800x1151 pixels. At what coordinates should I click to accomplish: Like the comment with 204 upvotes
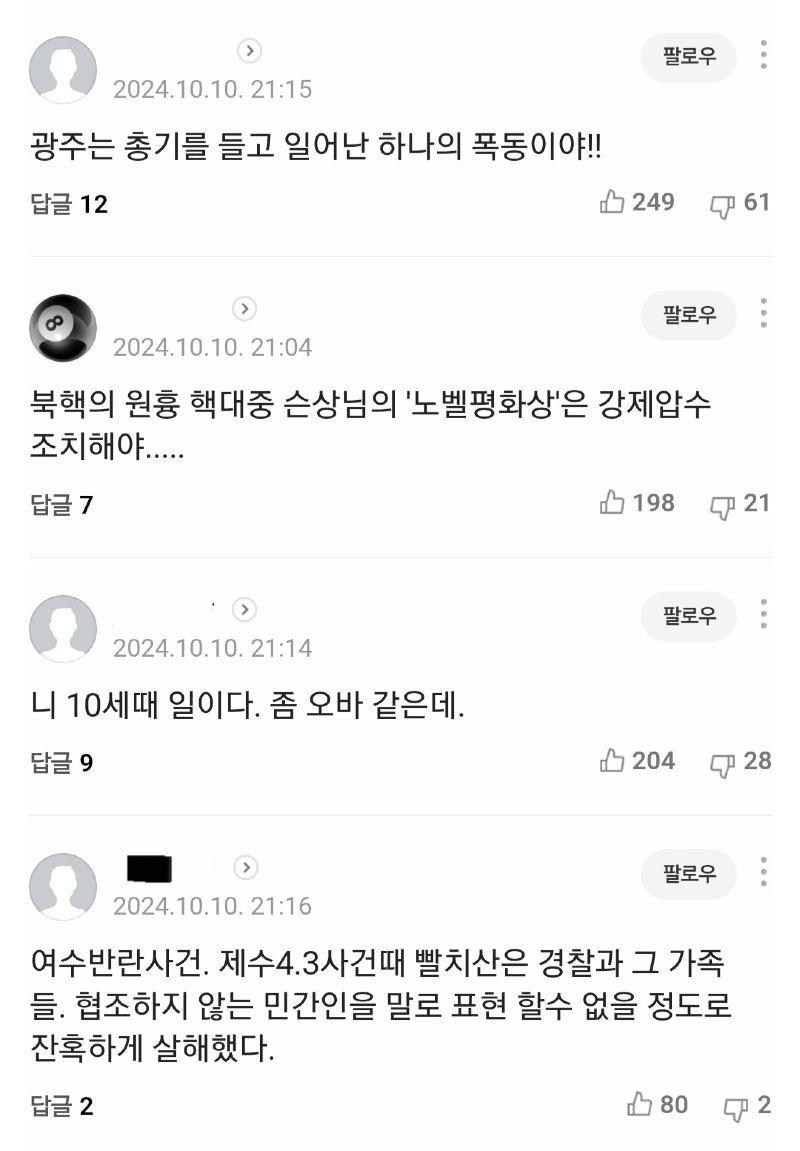coord(612,762)
